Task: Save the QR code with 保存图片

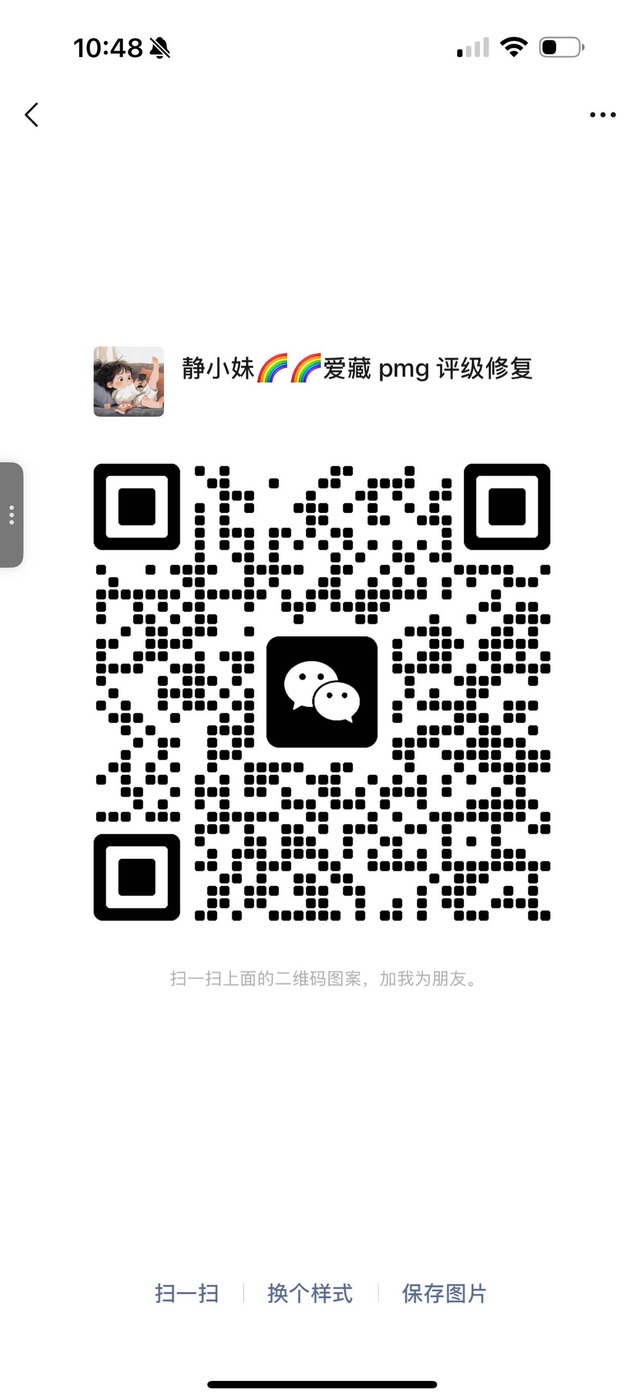Action: [444, 1293]
